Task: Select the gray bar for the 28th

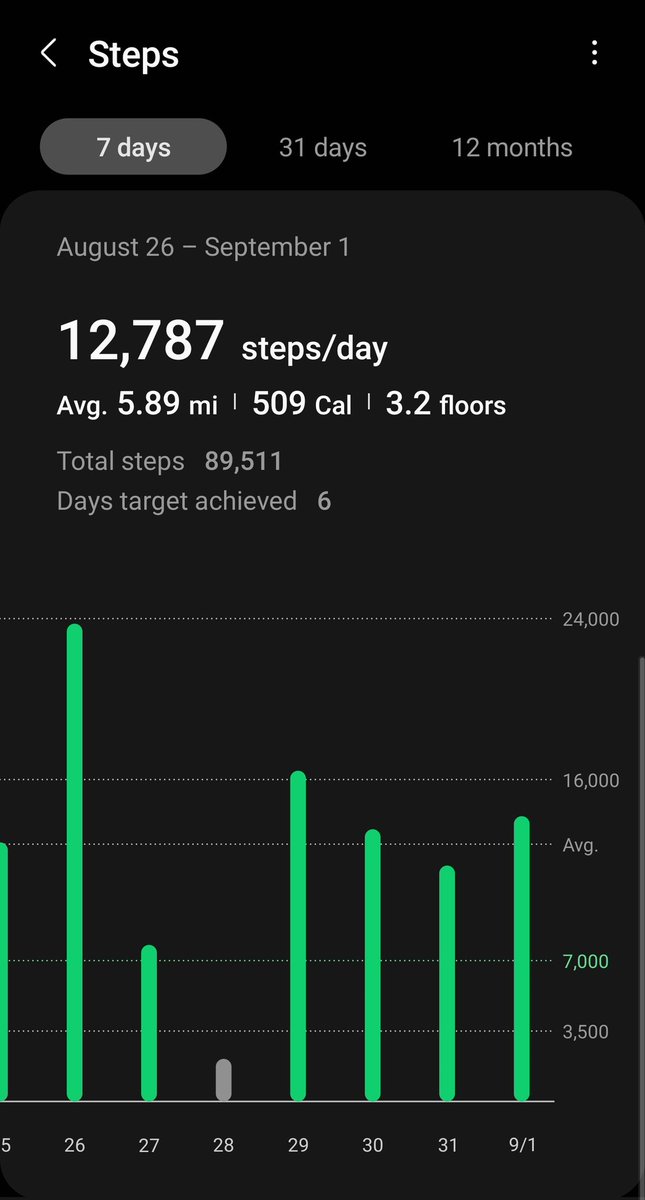Action: tap(223, 1080)
